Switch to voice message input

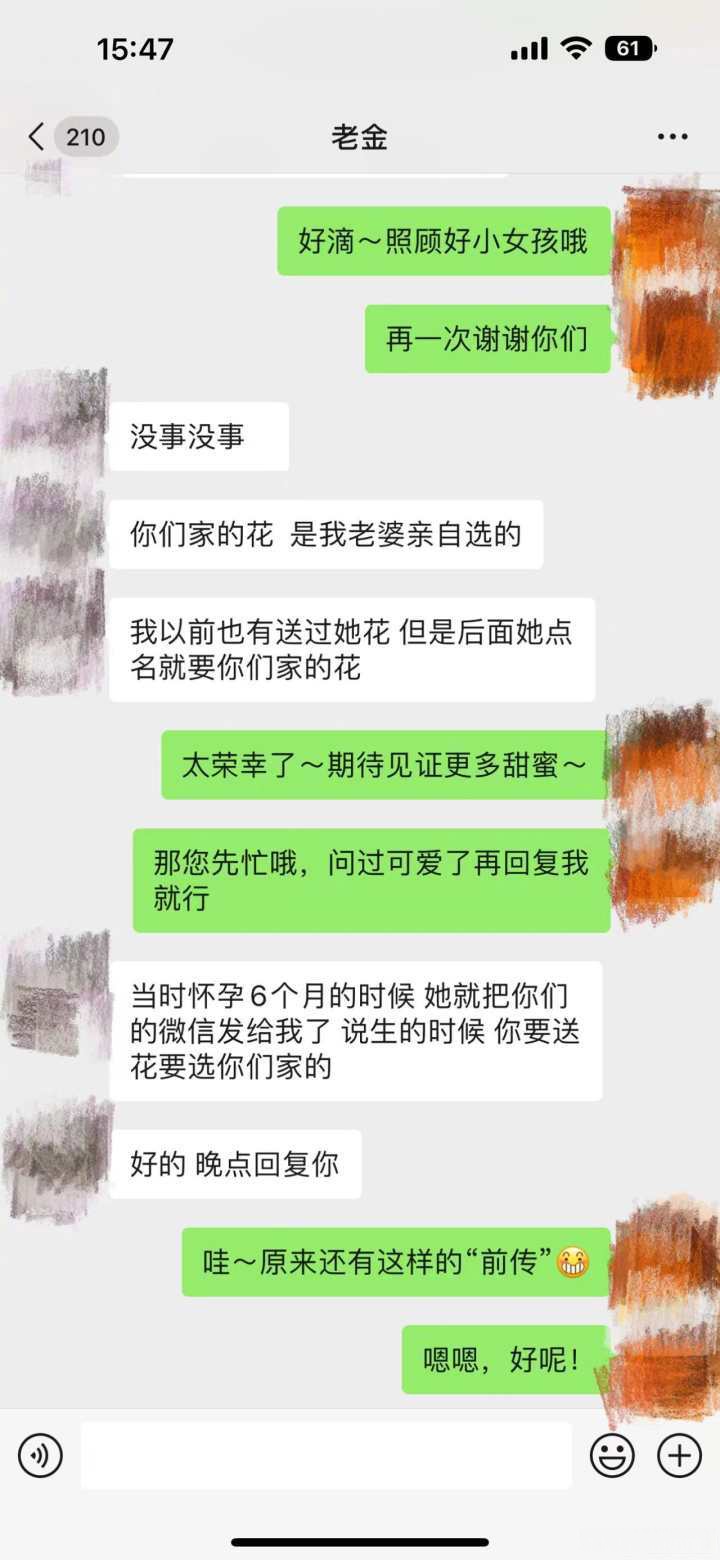(x=40, y=1455)
